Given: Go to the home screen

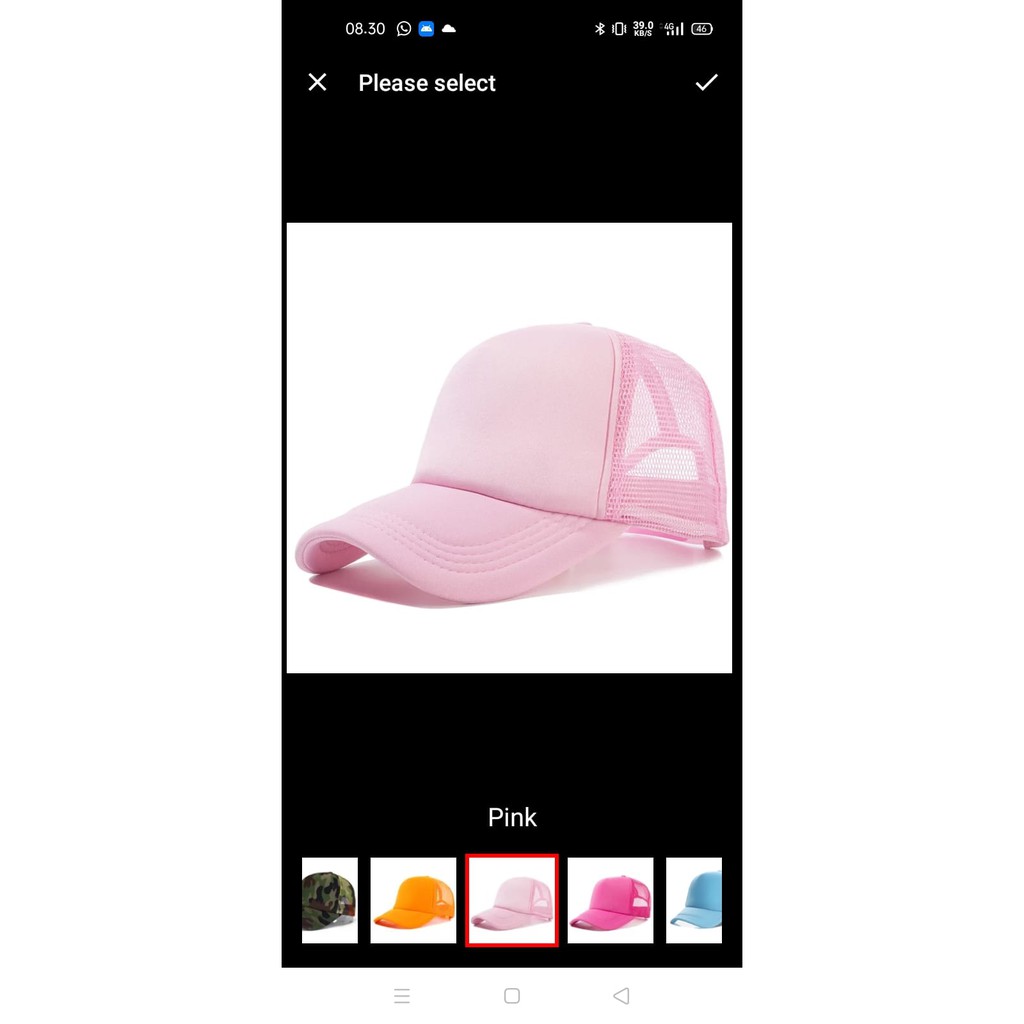Looking at the screenshot, I should 512,996.
